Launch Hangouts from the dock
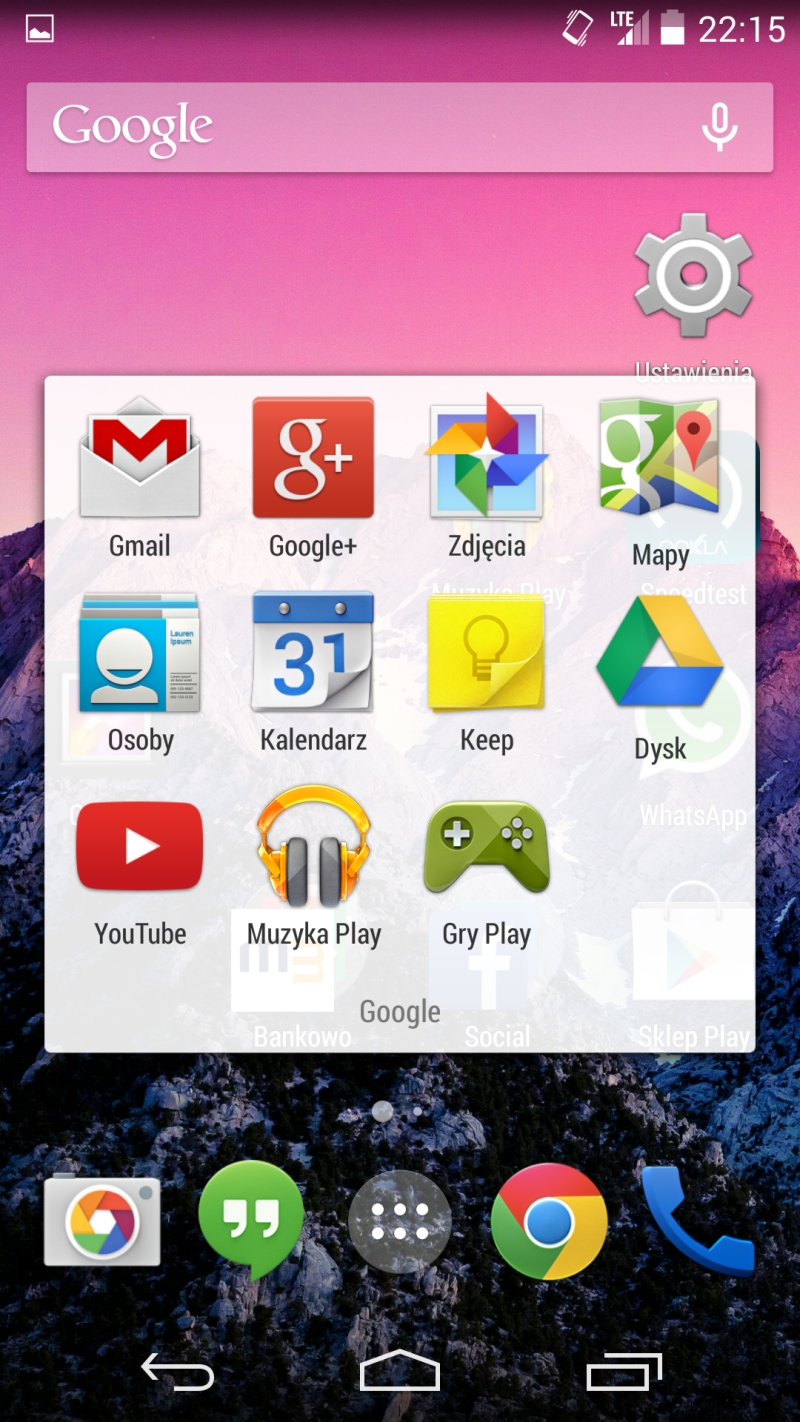Viewport: 800px width, 1422px height. point(251,1220)
